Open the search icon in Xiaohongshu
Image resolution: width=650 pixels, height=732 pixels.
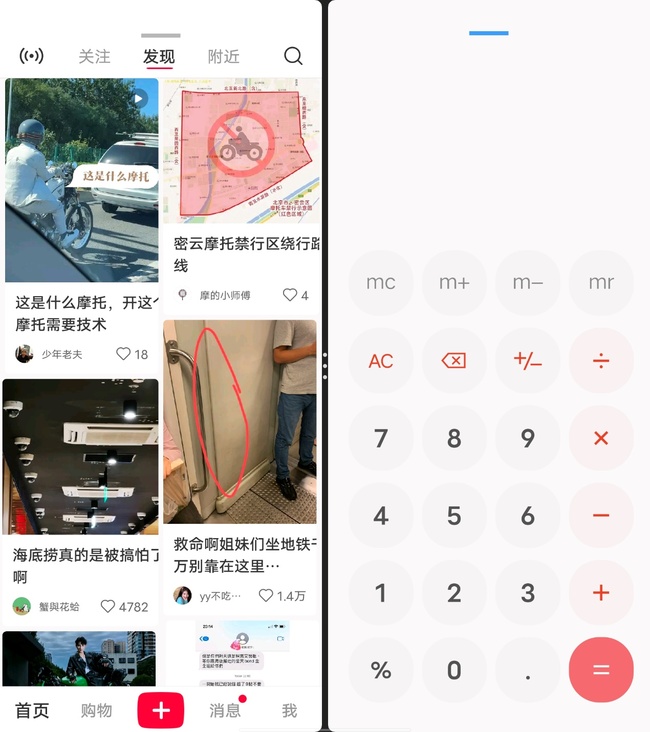click(x=293, y=56)
